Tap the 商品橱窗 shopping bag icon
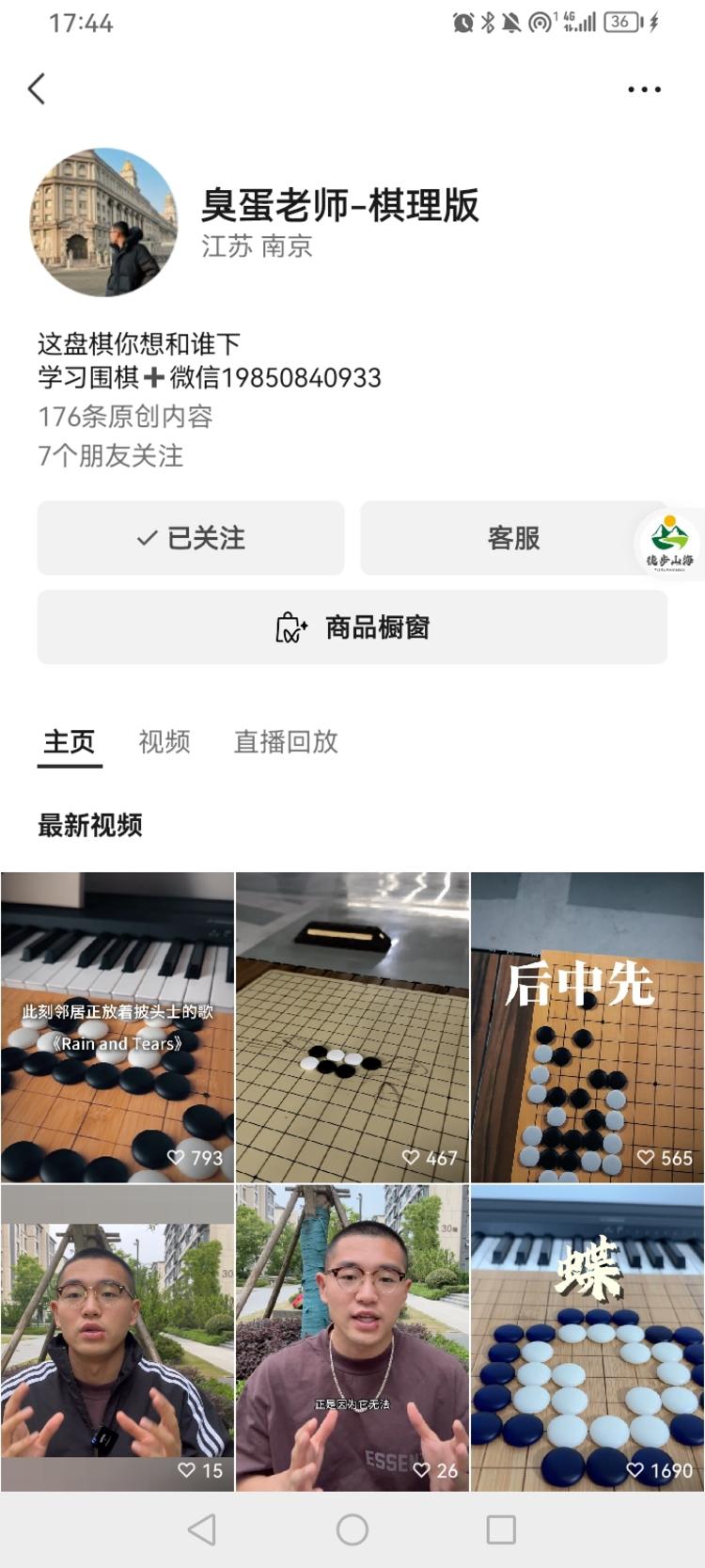The image size is (705, 1568). (x=290, y=627)
